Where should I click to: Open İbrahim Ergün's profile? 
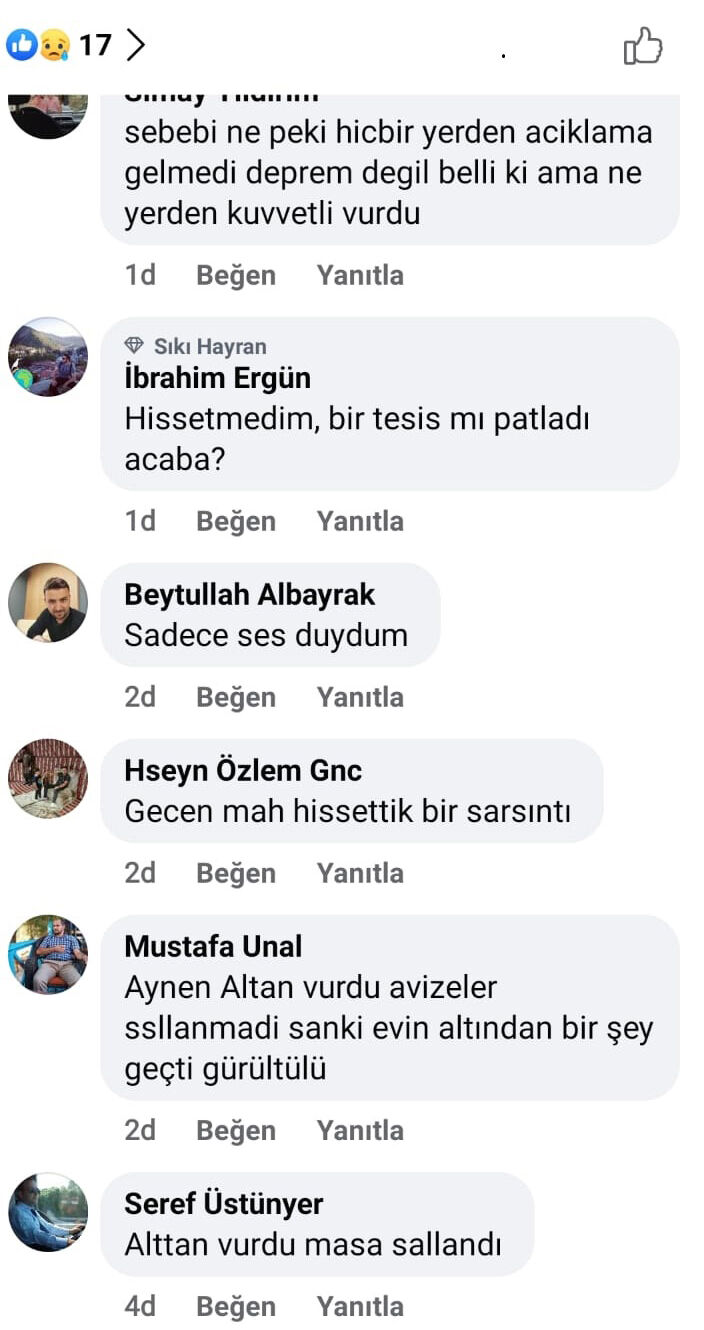pos(217,378)
